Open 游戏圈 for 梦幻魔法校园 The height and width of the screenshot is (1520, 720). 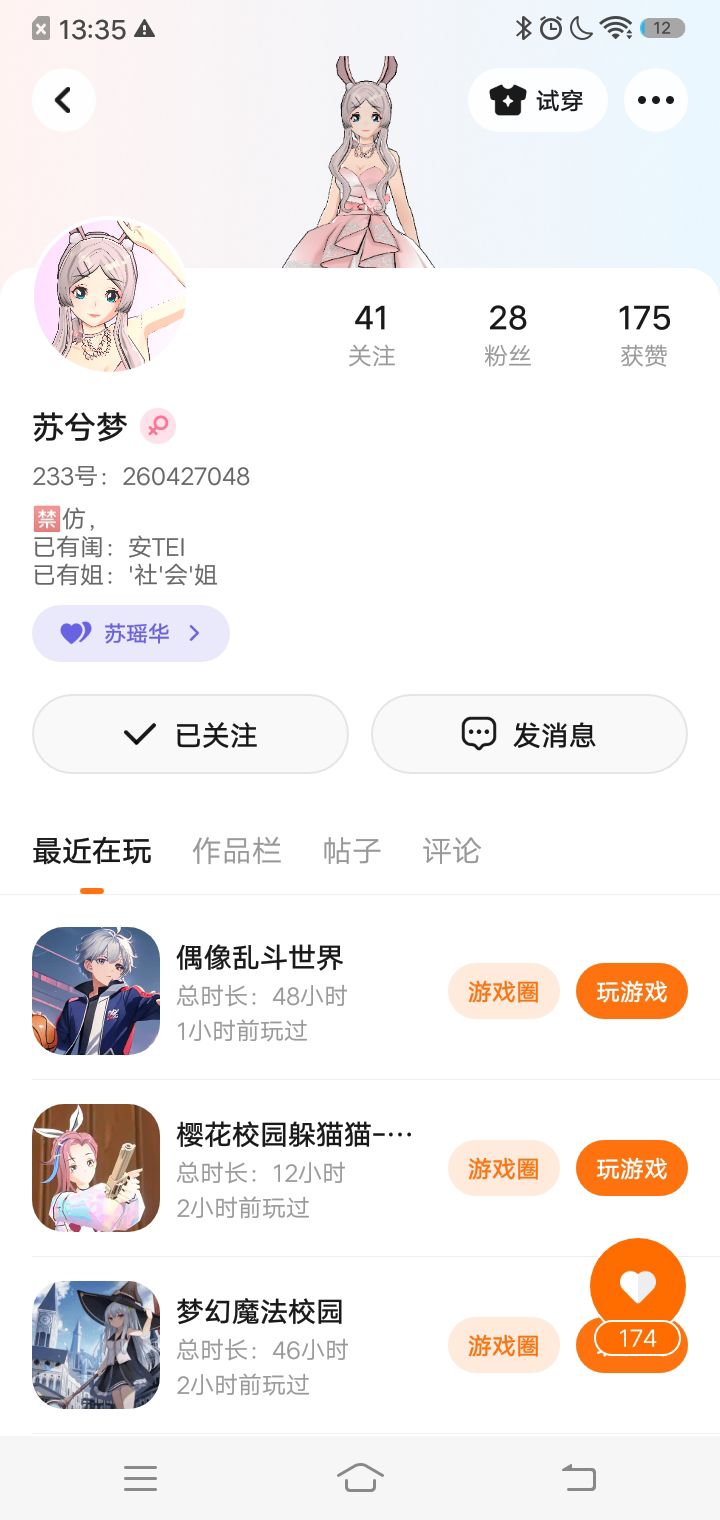503,1345
